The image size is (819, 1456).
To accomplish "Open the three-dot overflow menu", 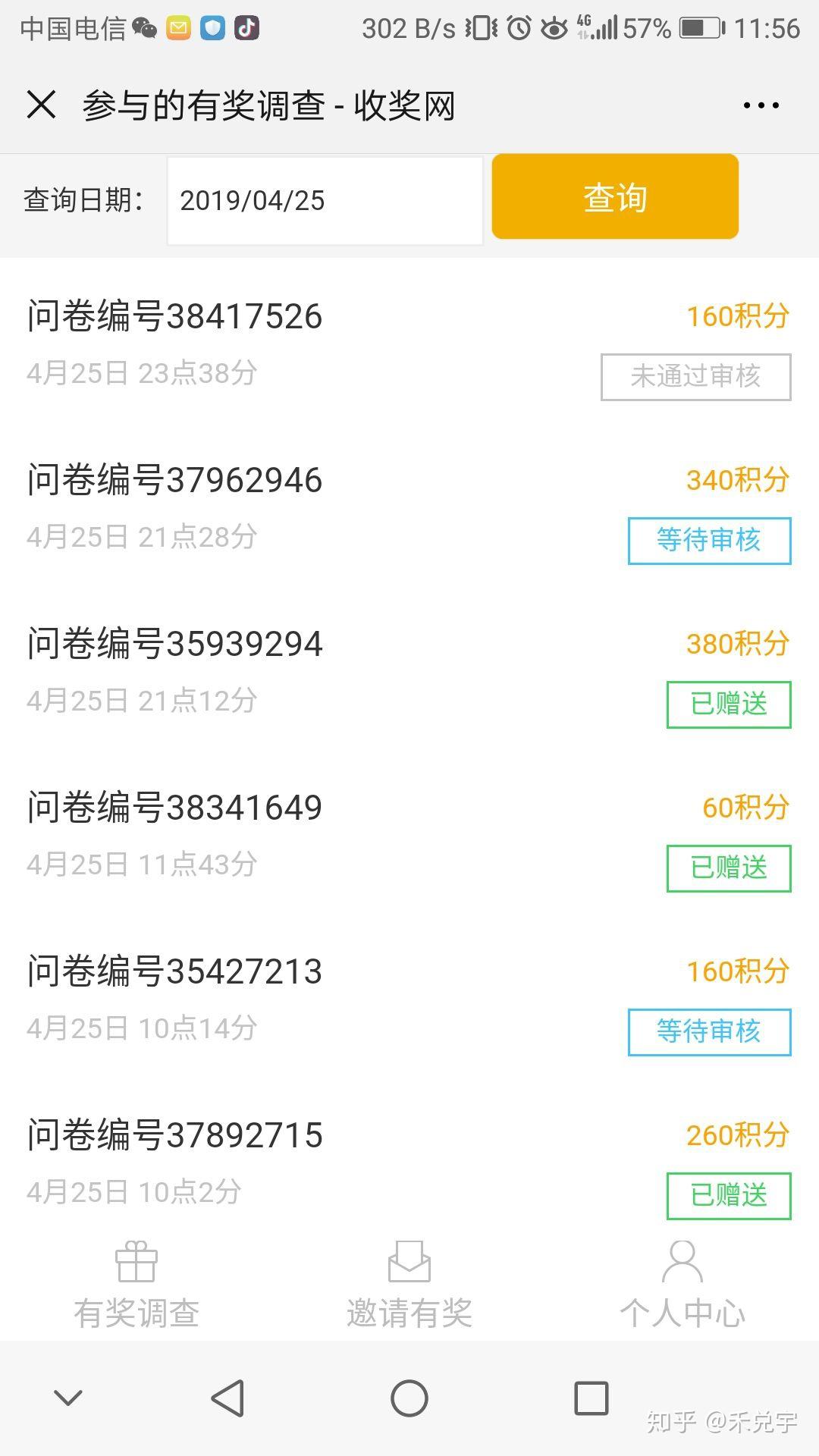I will tap(761, 105).
